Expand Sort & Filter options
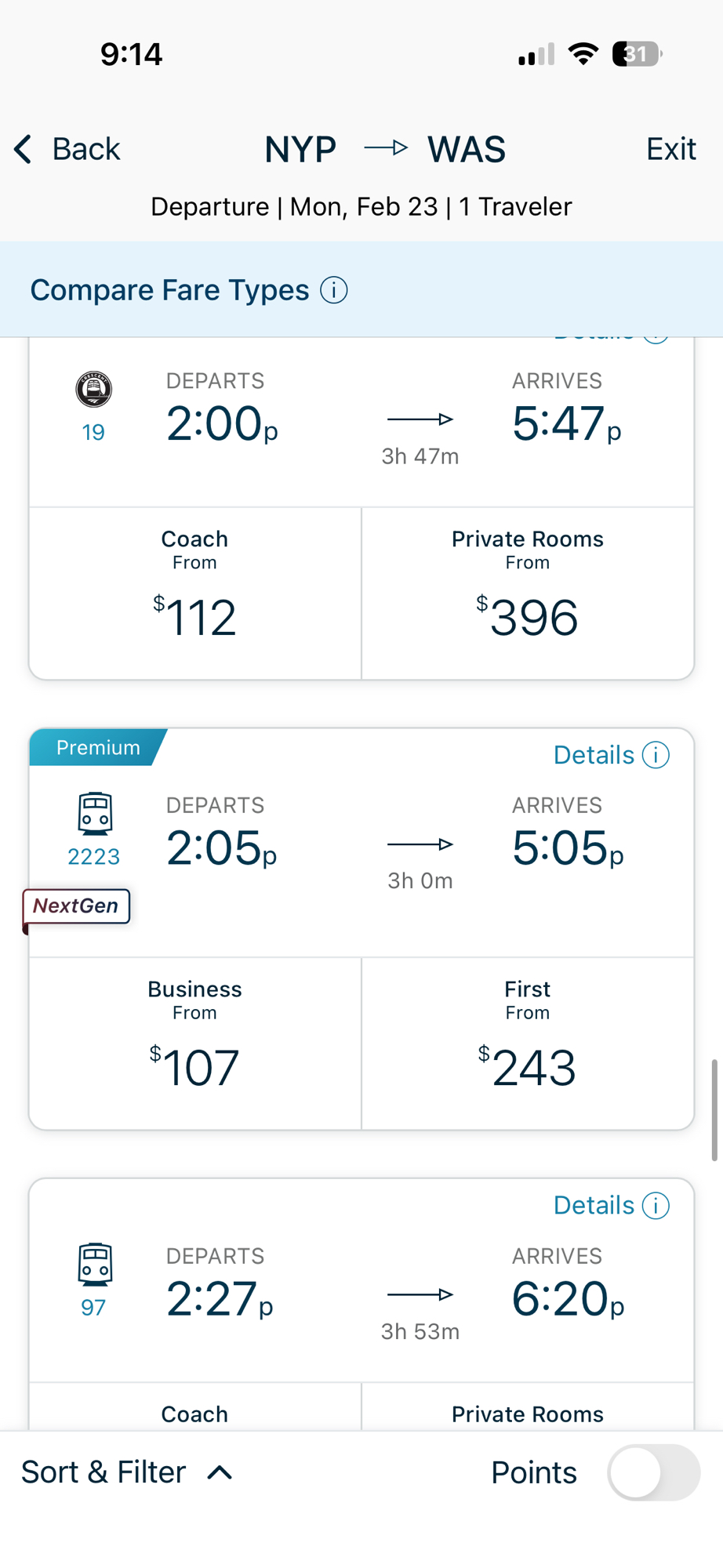This screenshot has width=723, height=1568. [x=127, y=1472]
